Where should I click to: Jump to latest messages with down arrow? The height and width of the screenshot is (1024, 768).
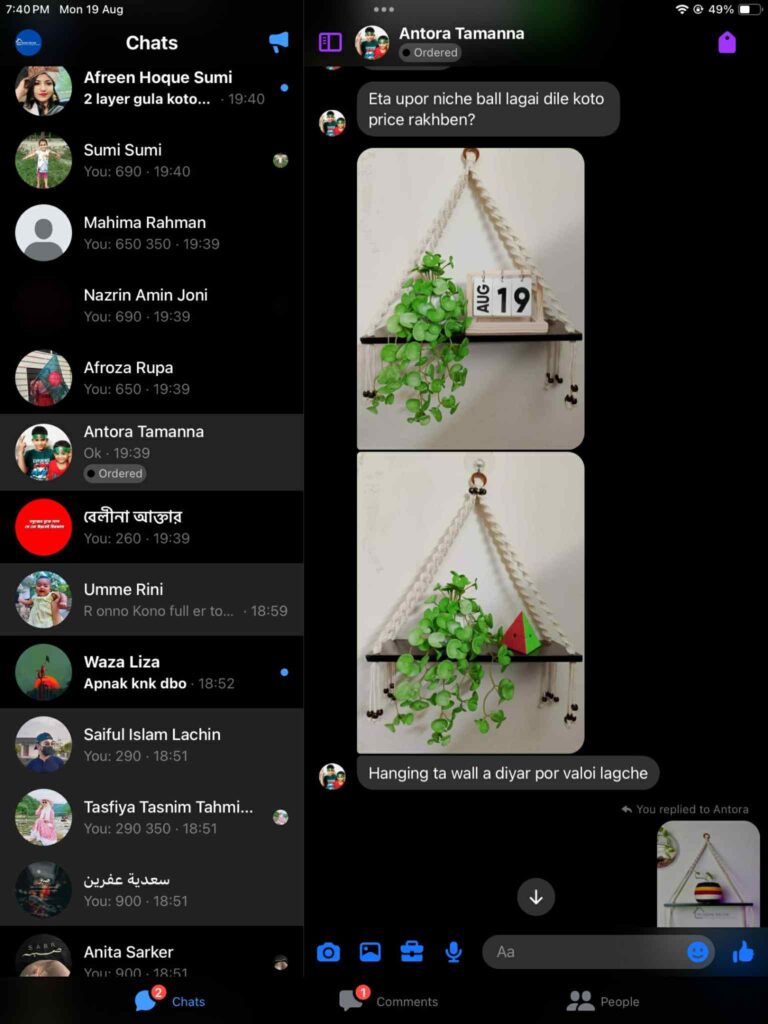[536, 897]
